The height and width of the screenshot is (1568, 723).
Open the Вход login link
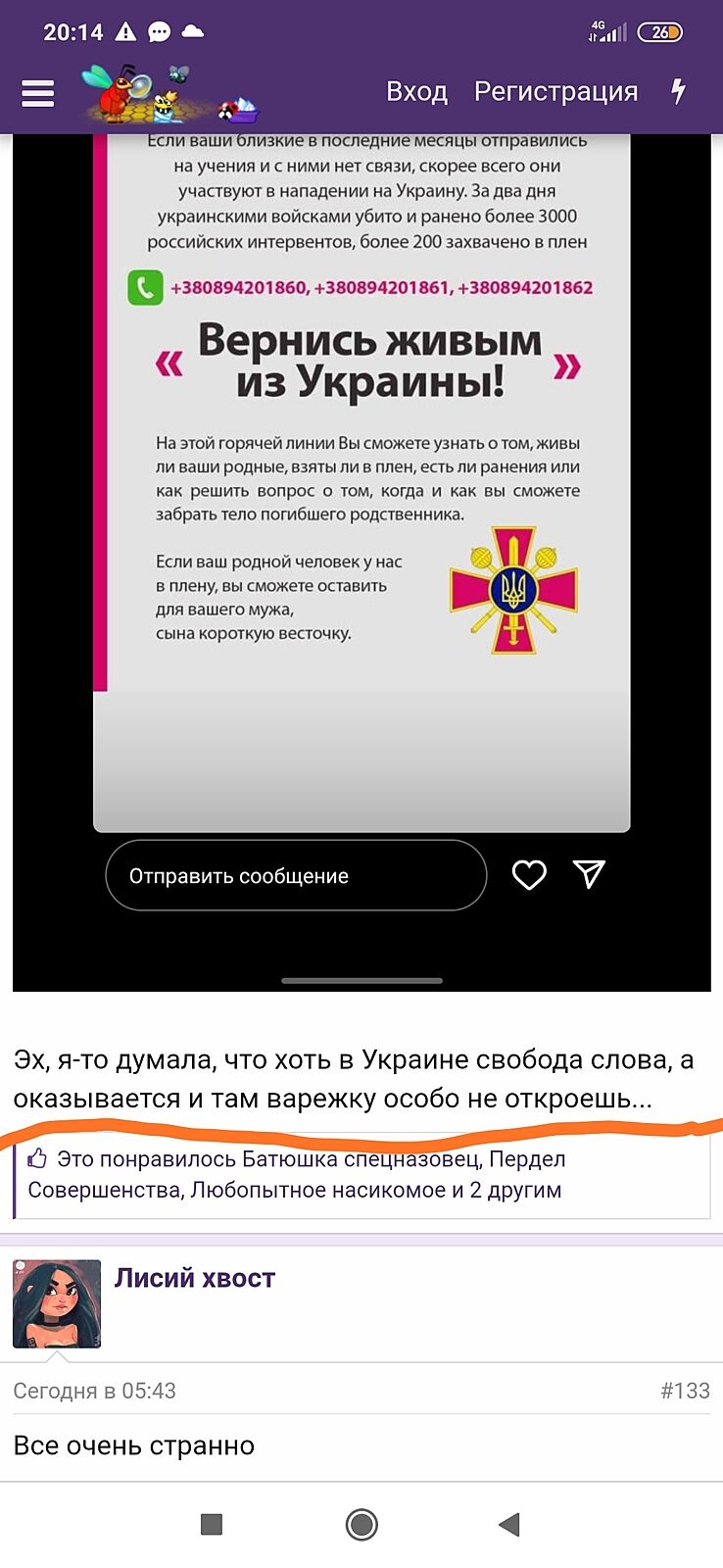tap(416, 92)
